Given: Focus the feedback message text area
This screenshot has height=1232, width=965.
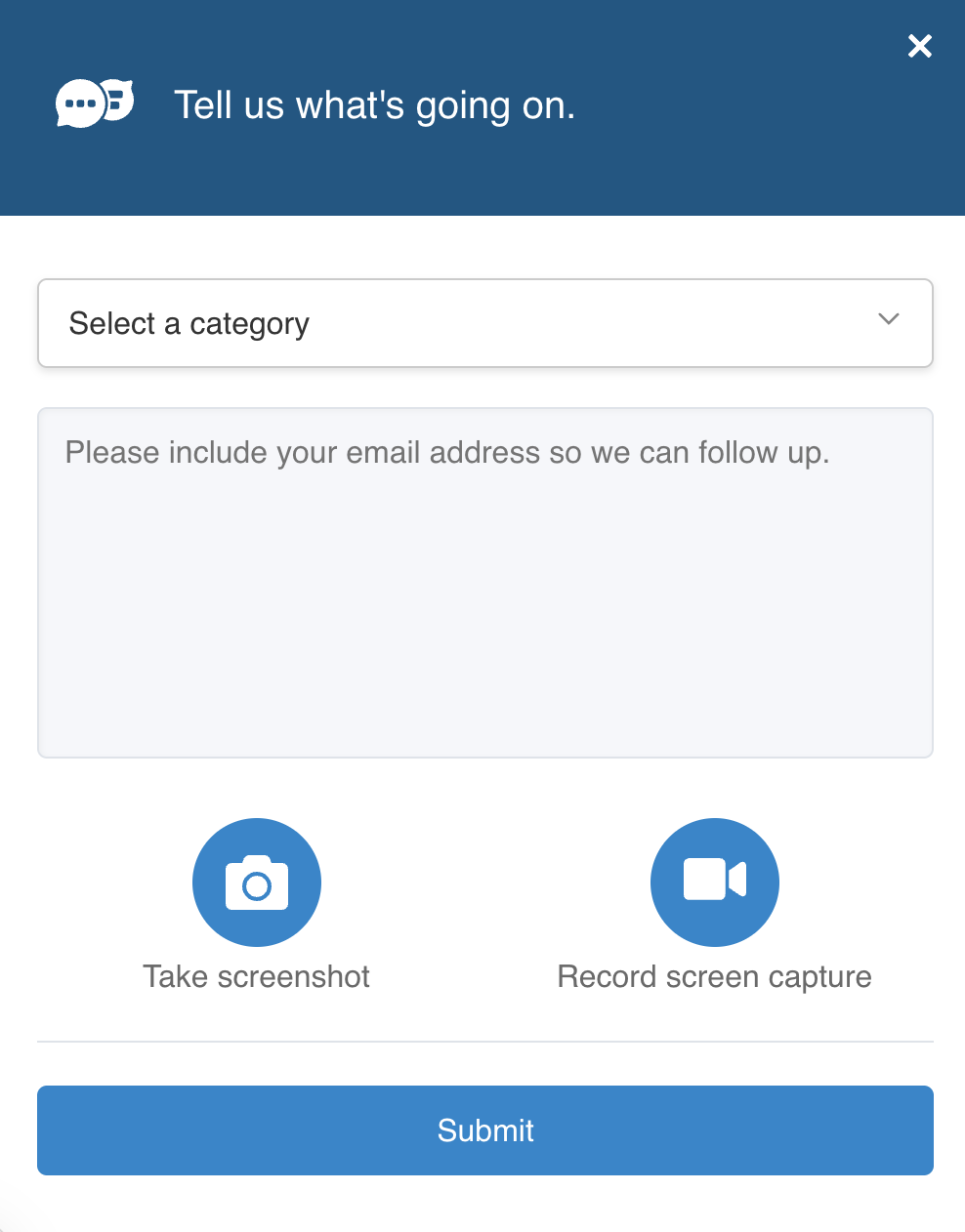Looking at the screenshot, I should click(484, 583).
